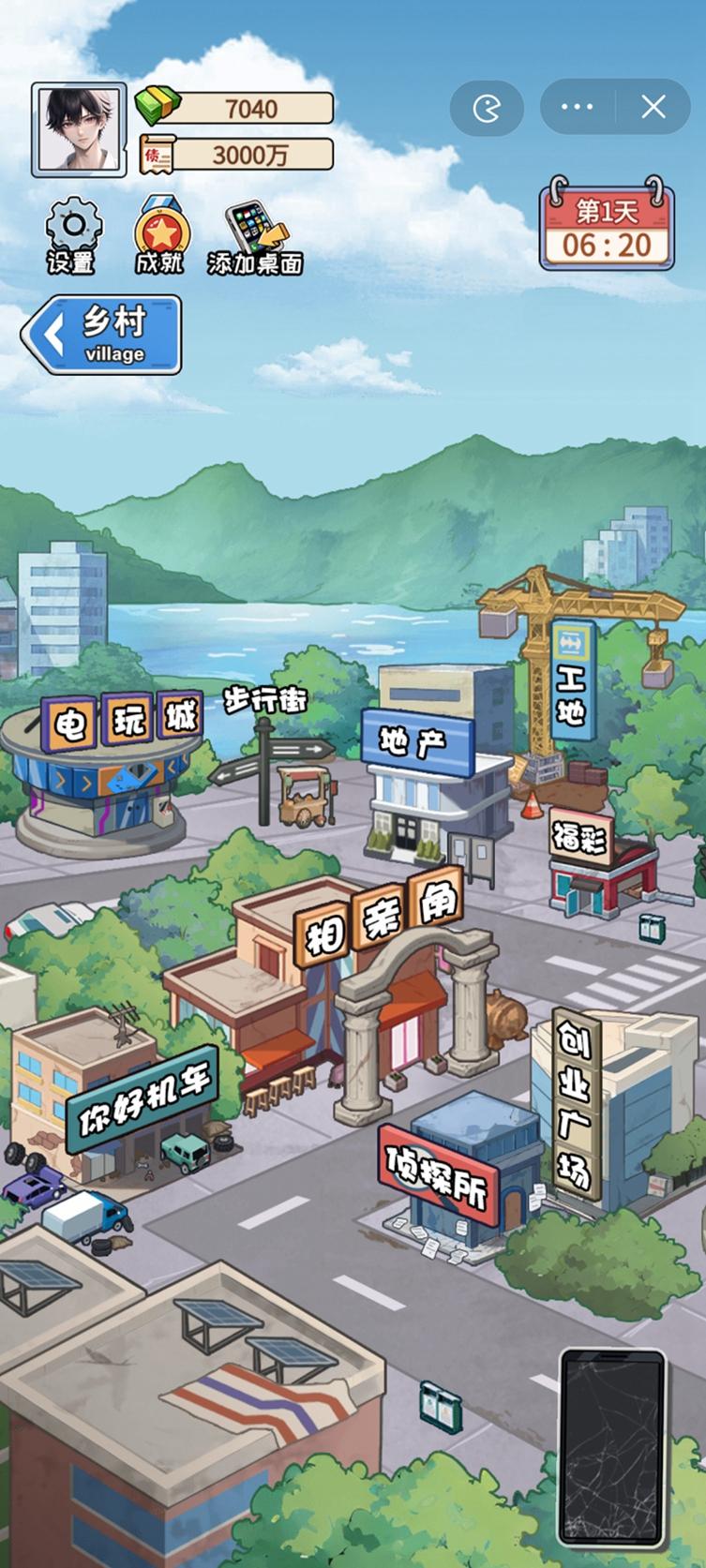The height and width of the screenshot is (1568, 706).
Task: Open the 成就 achievements medal
Action: 160,235
